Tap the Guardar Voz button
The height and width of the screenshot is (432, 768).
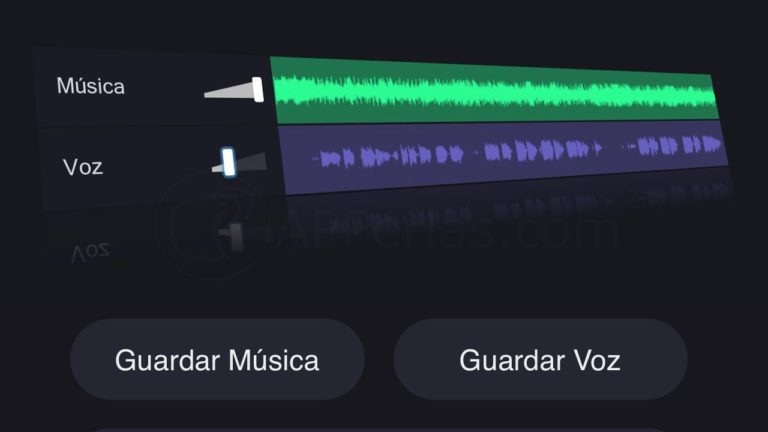tap(540, 360)
